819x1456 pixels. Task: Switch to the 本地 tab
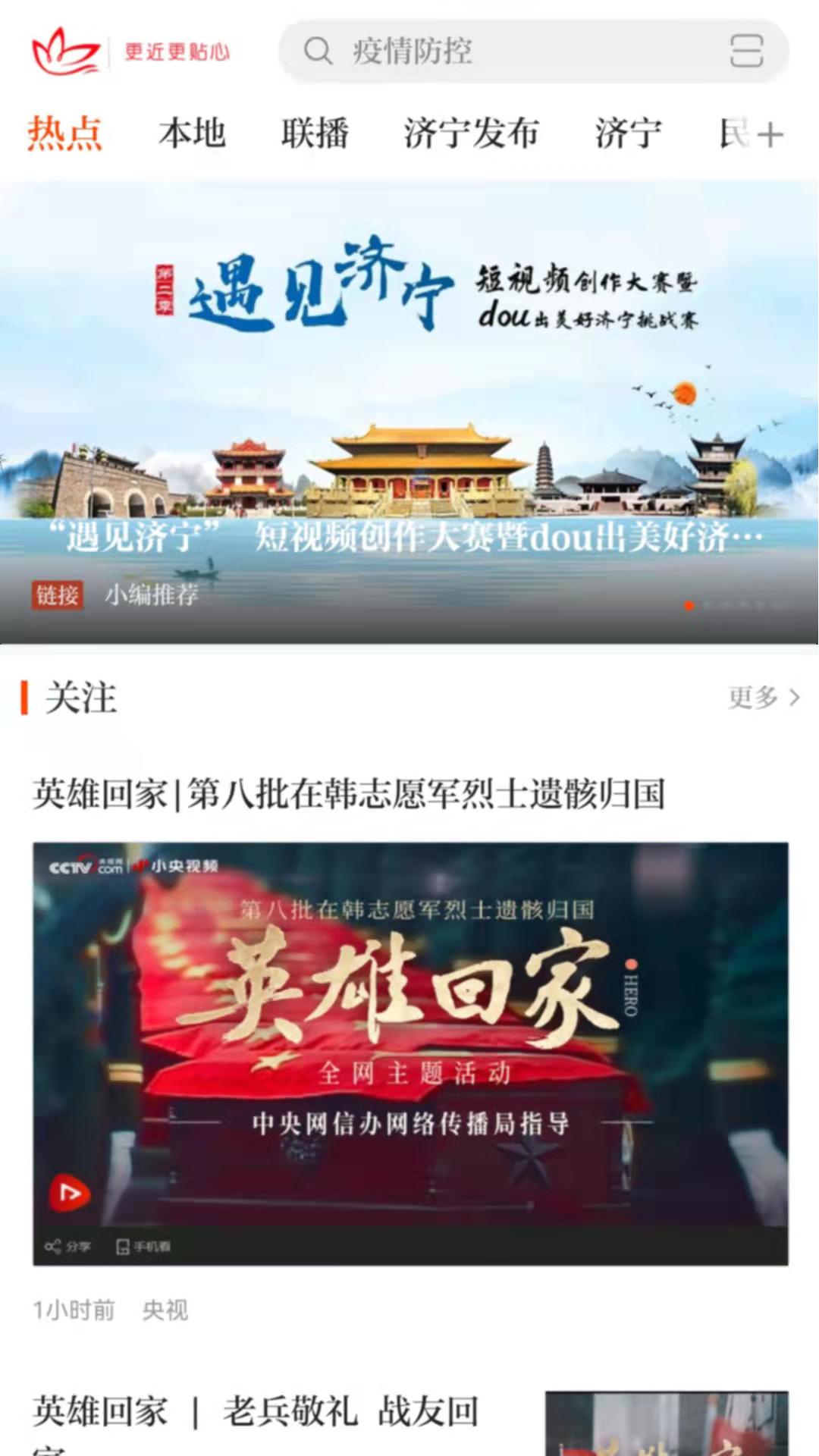[192, 133]
